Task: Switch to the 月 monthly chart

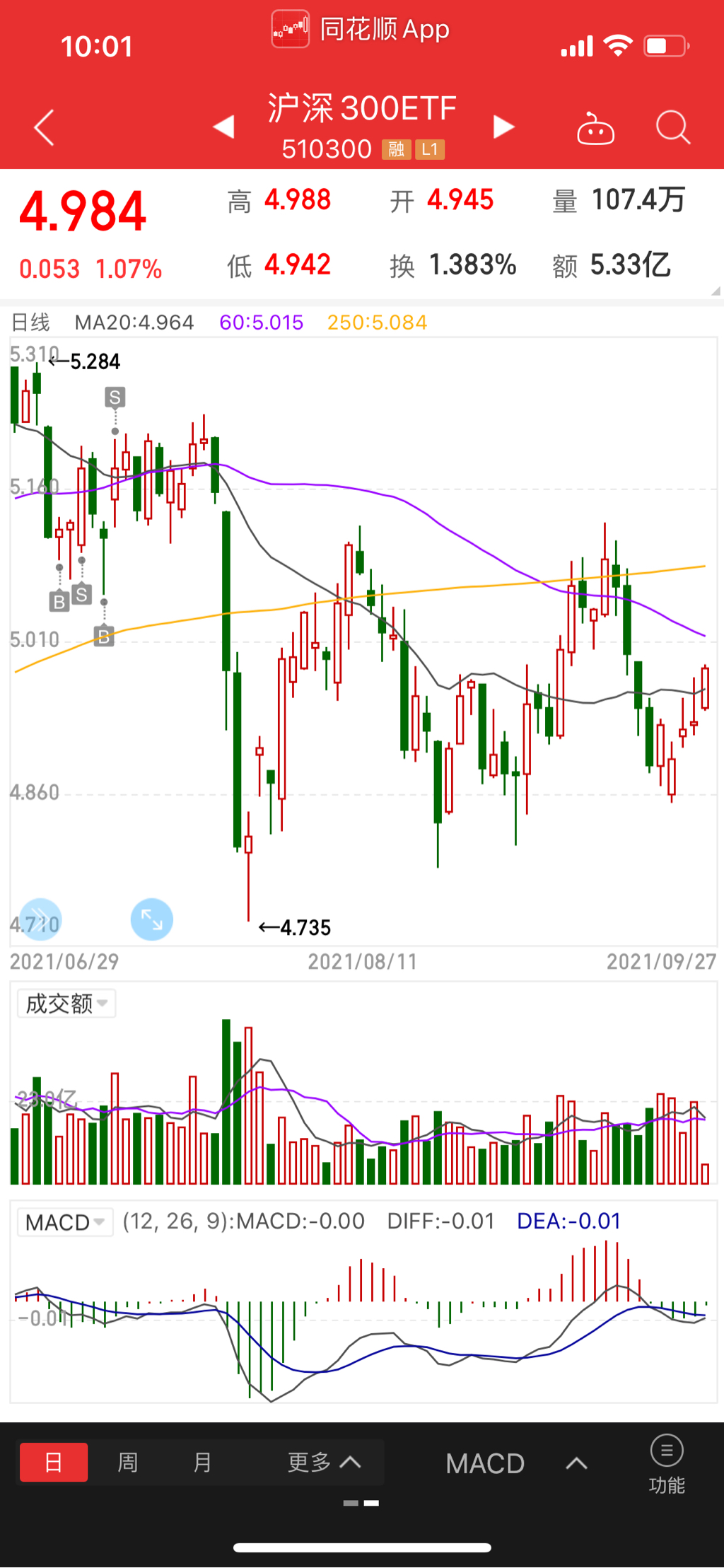Action: pos(203,1462)
